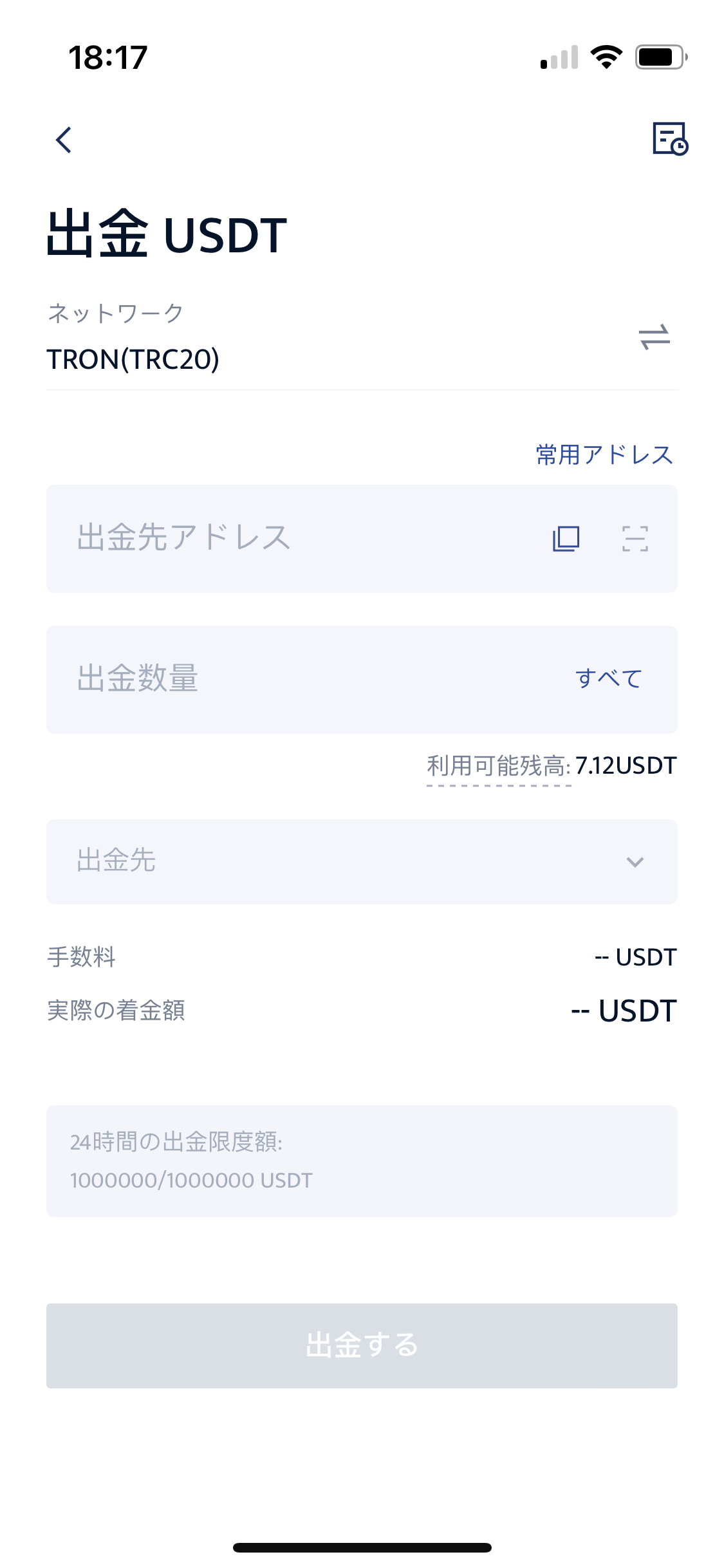
Task: Show details for 利用可能残高
Action: click(x=499, y=767)
